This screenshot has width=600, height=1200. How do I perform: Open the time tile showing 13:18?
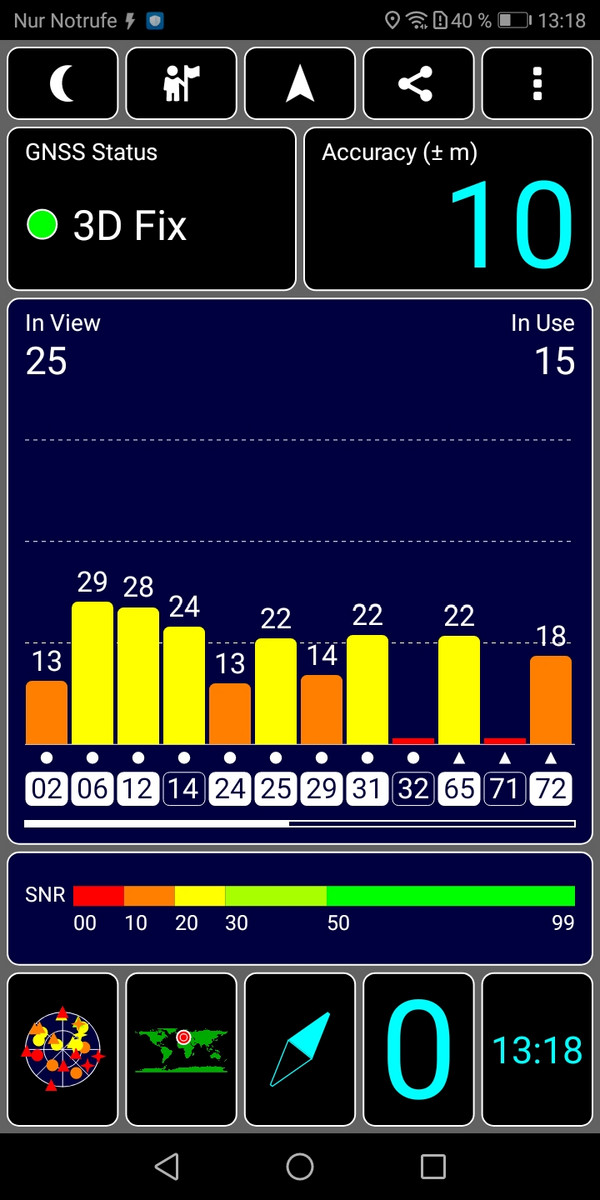[537, 1050]
